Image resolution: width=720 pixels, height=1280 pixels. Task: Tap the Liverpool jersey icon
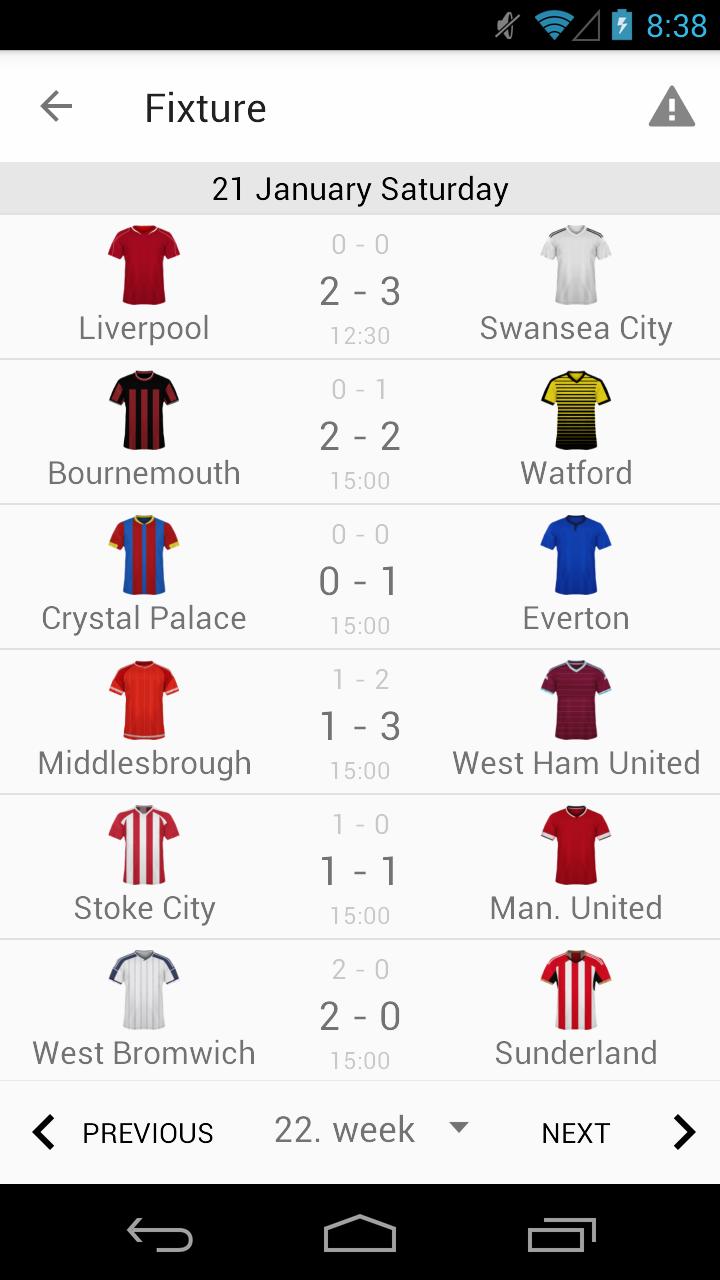click(x=143, y=262)
